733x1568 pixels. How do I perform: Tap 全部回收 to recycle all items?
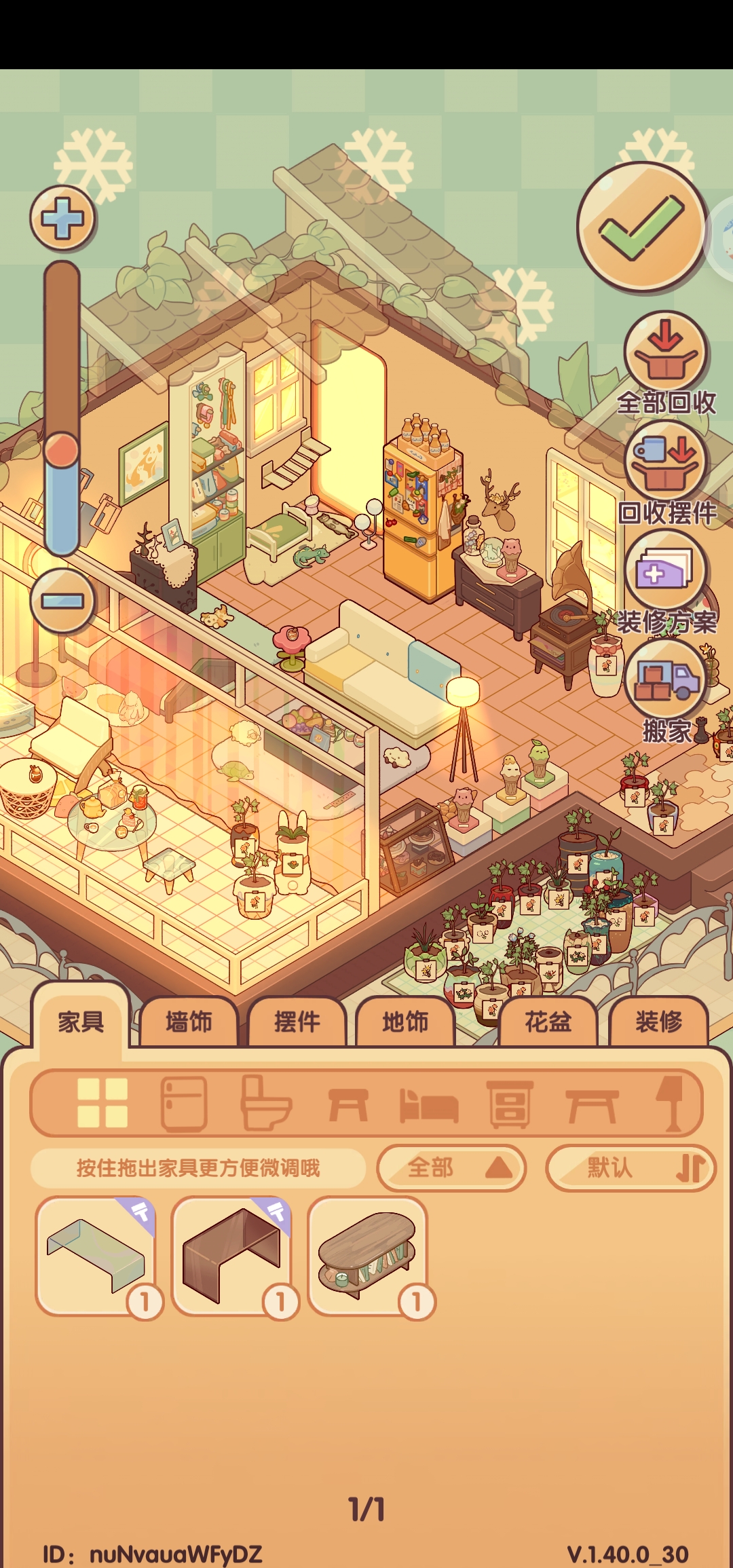coord(666,353)
